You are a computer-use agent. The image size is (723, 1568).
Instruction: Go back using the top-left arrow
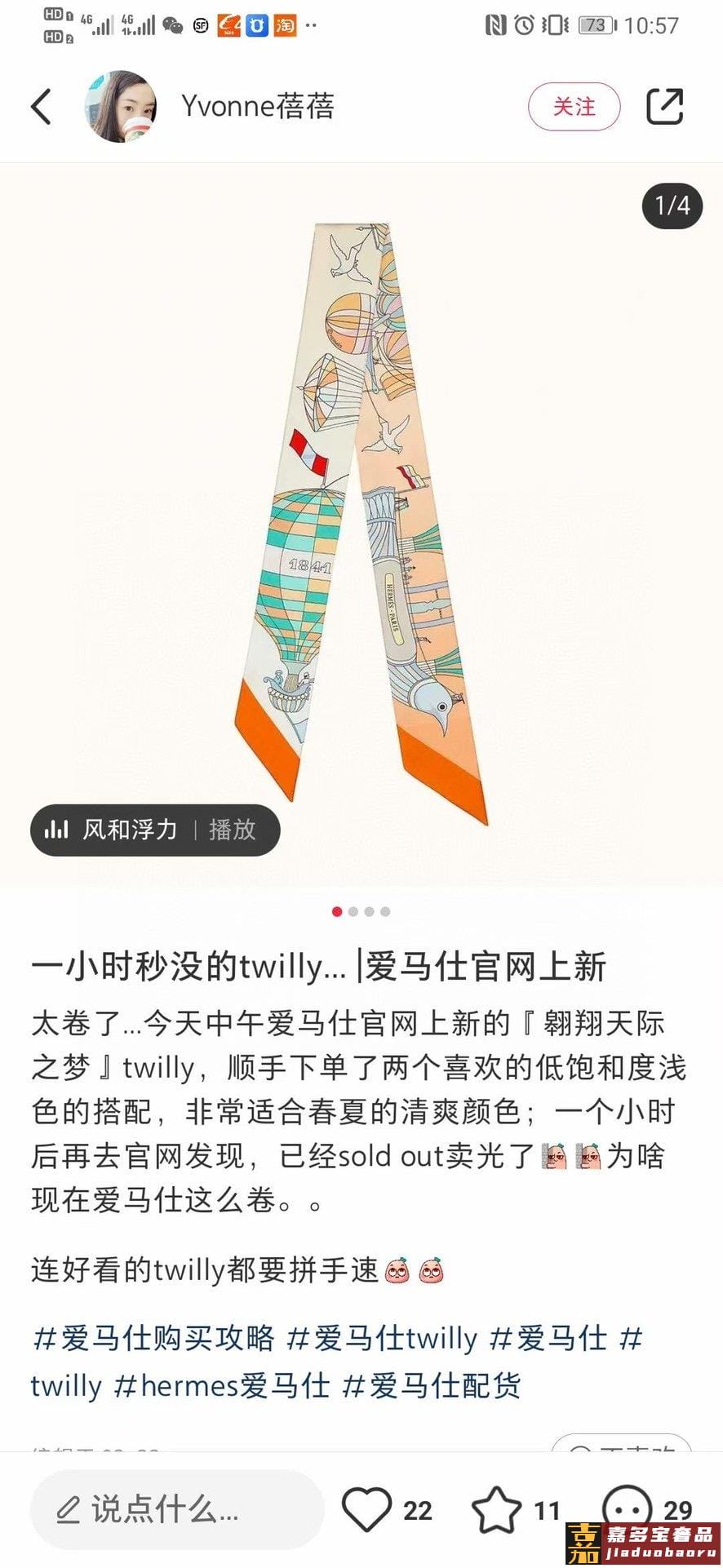pos(41,107)
